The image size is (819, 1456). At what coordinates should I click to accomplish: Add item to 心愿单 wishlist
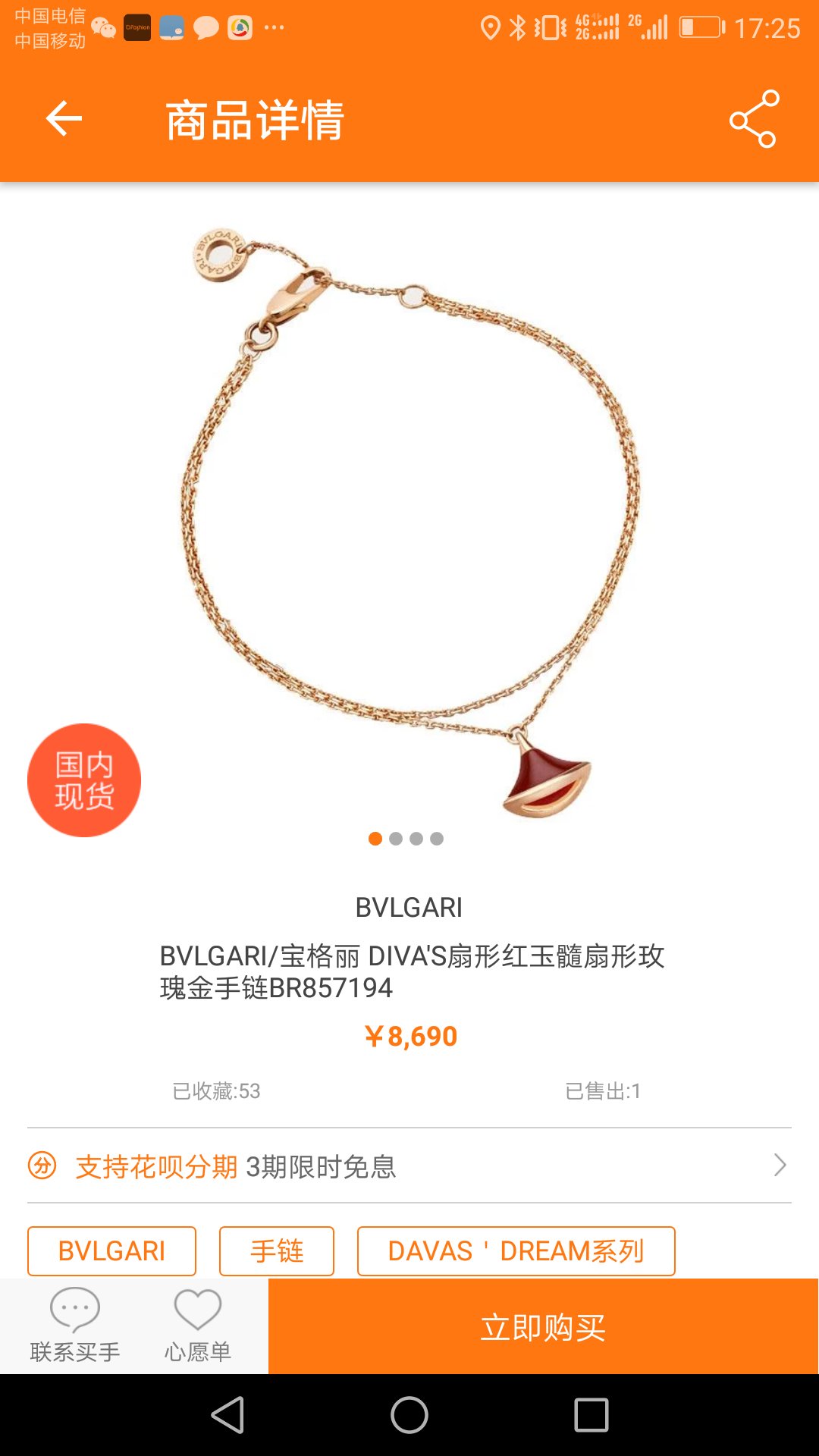198,1326
